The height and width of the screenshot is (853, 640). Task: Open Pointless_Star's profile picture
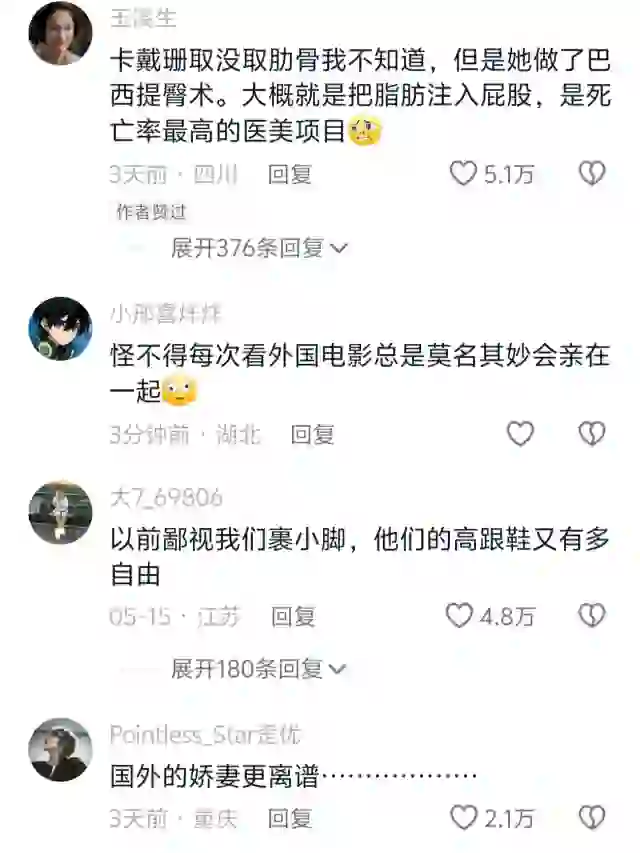pos(60,749)
